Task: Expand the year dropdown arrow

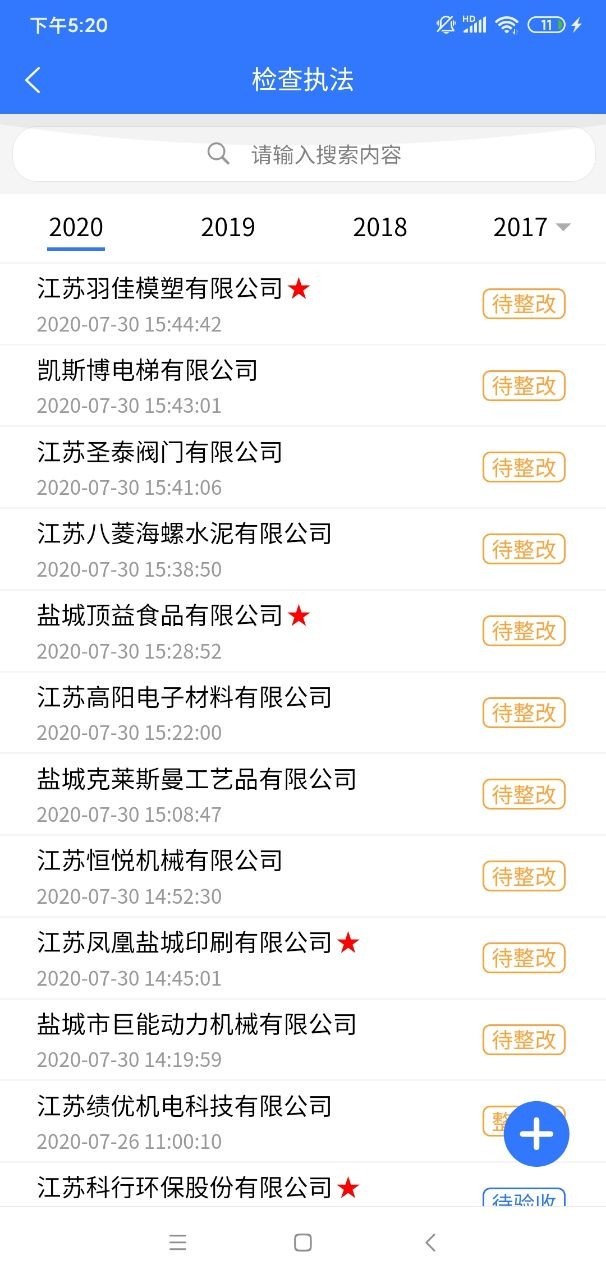Action: pyautogui.click(x=563, y=227)
